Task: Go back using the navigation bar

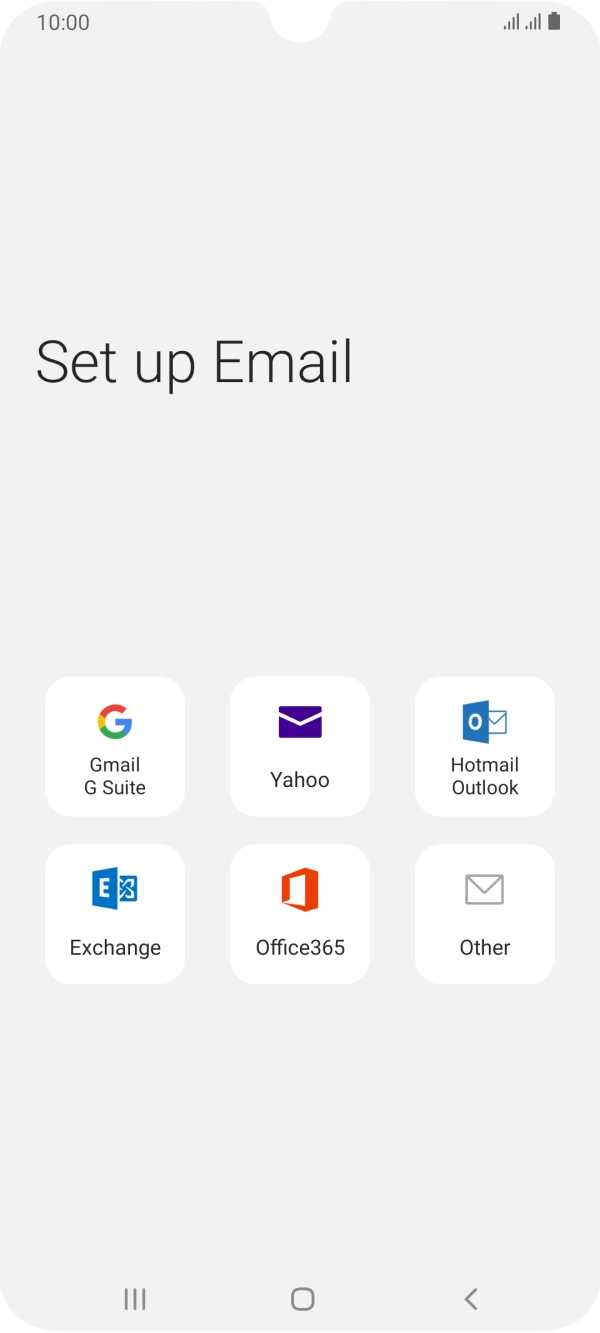Action: coord(471,1298)
